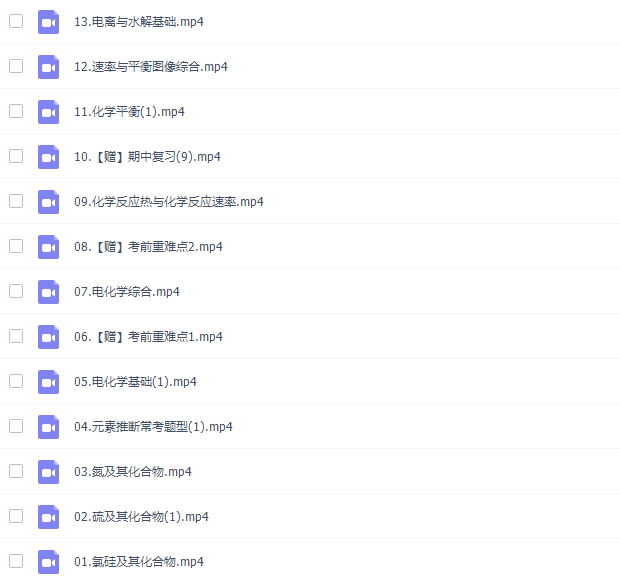Tick the checkbox beside 10.【赠】期中复习(9).mp4
This screenshot has width=620, height=576.
click(16, 156)
